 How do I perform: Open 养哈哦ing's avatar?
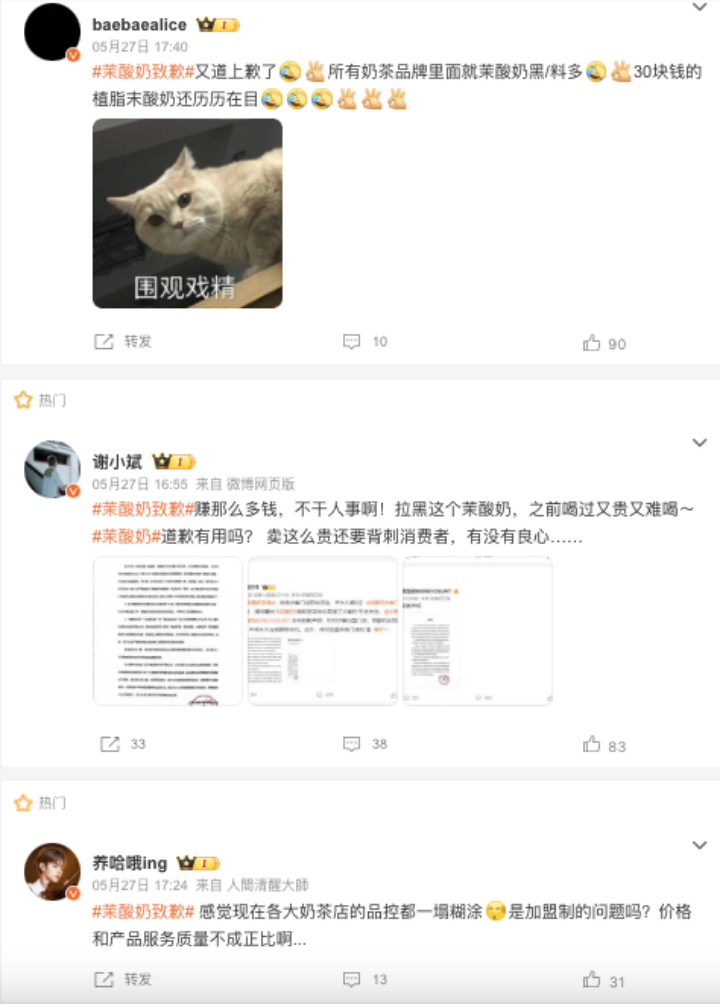[x=52, y=870]
